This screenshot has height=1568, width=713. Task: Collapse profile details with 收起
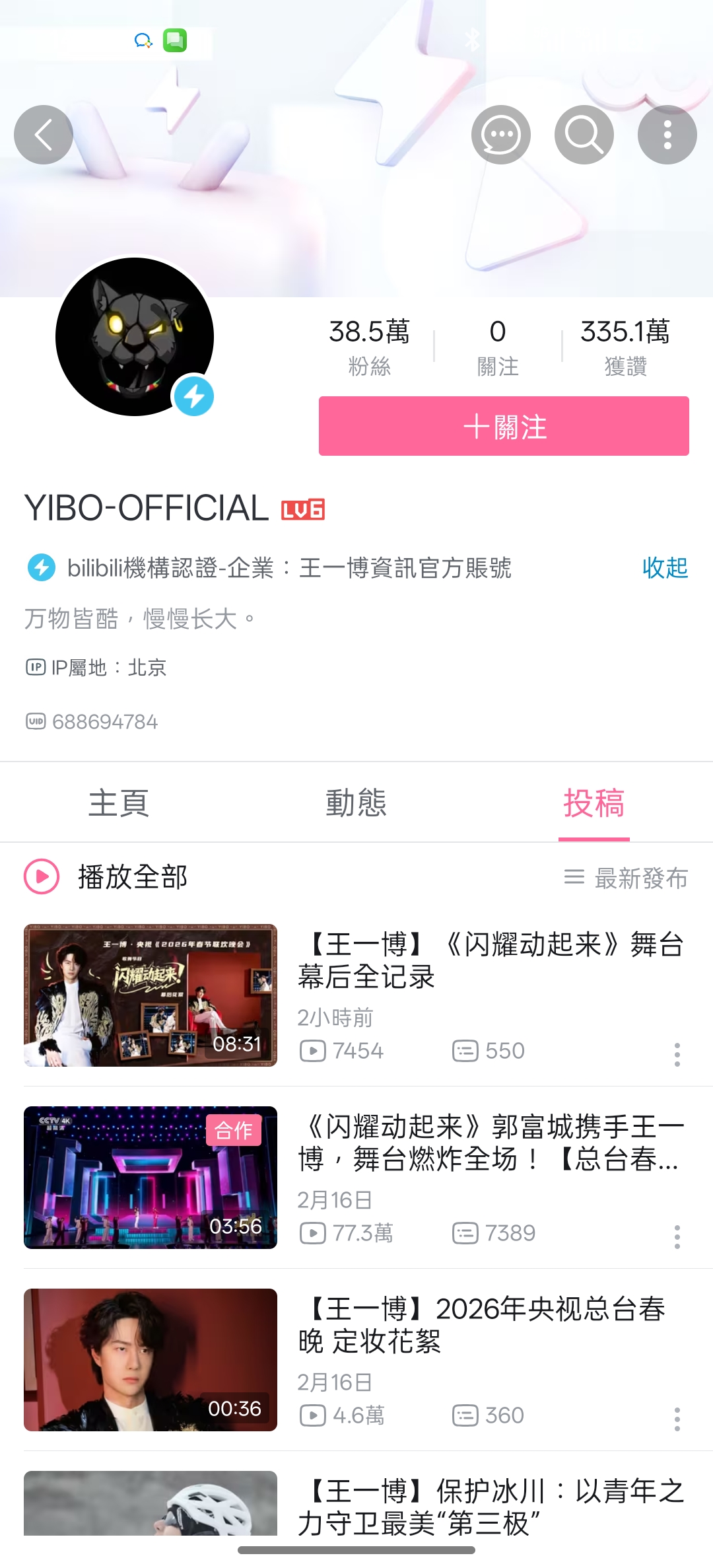[x=665, y=568]
